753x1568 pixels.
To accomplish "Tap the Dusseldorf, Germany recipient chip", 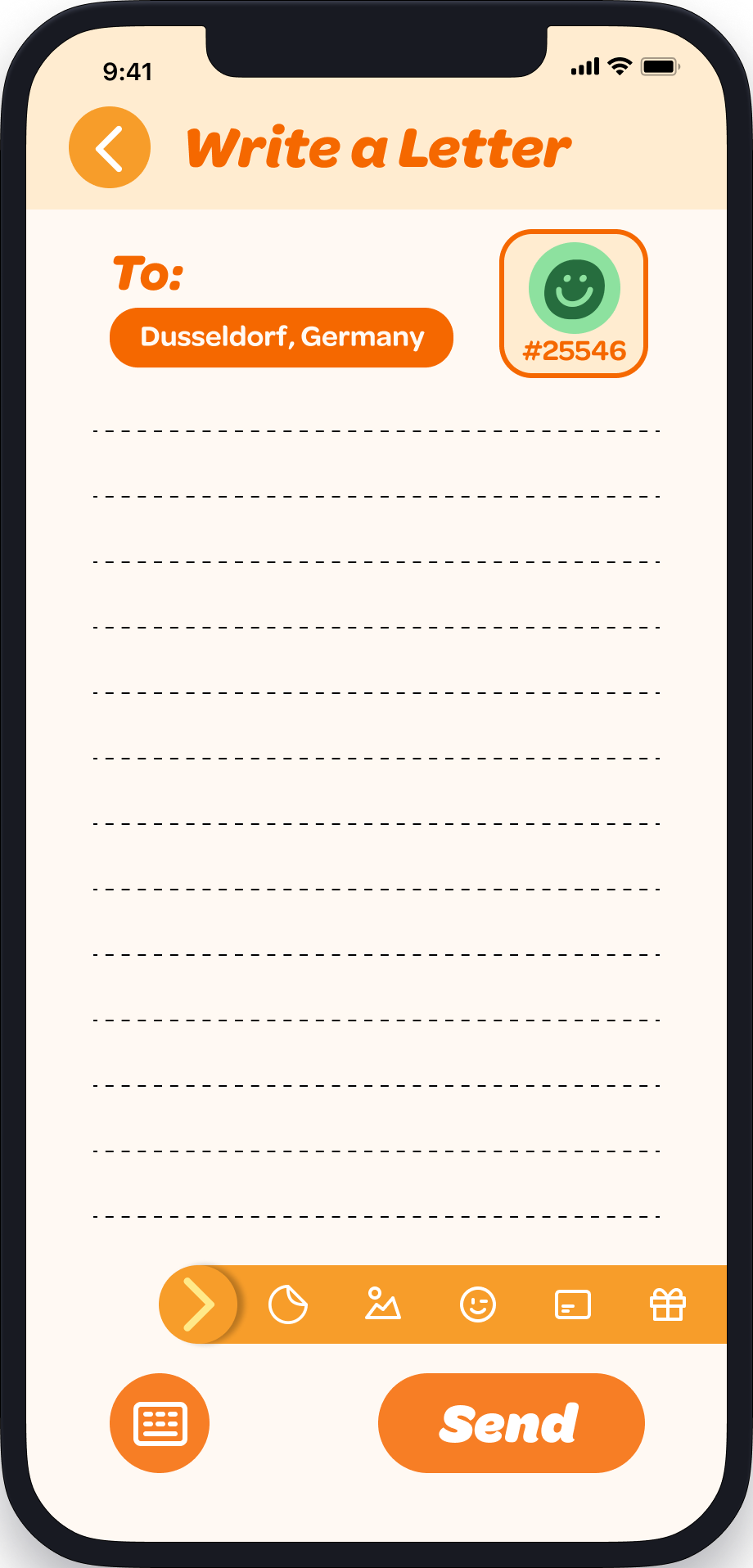I will coord(282,337).
